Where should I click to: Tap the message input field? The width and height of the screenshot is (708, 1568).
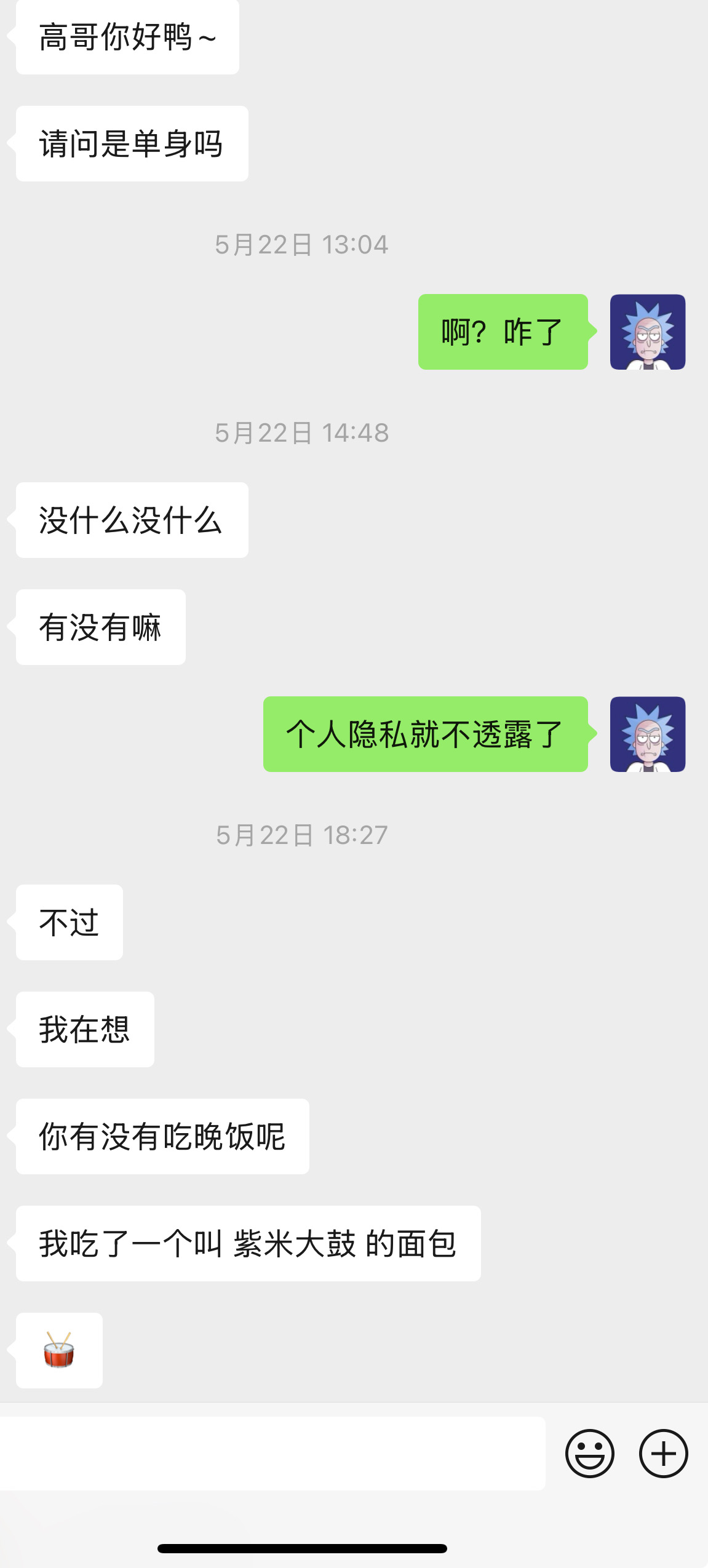click(272, 1453)
